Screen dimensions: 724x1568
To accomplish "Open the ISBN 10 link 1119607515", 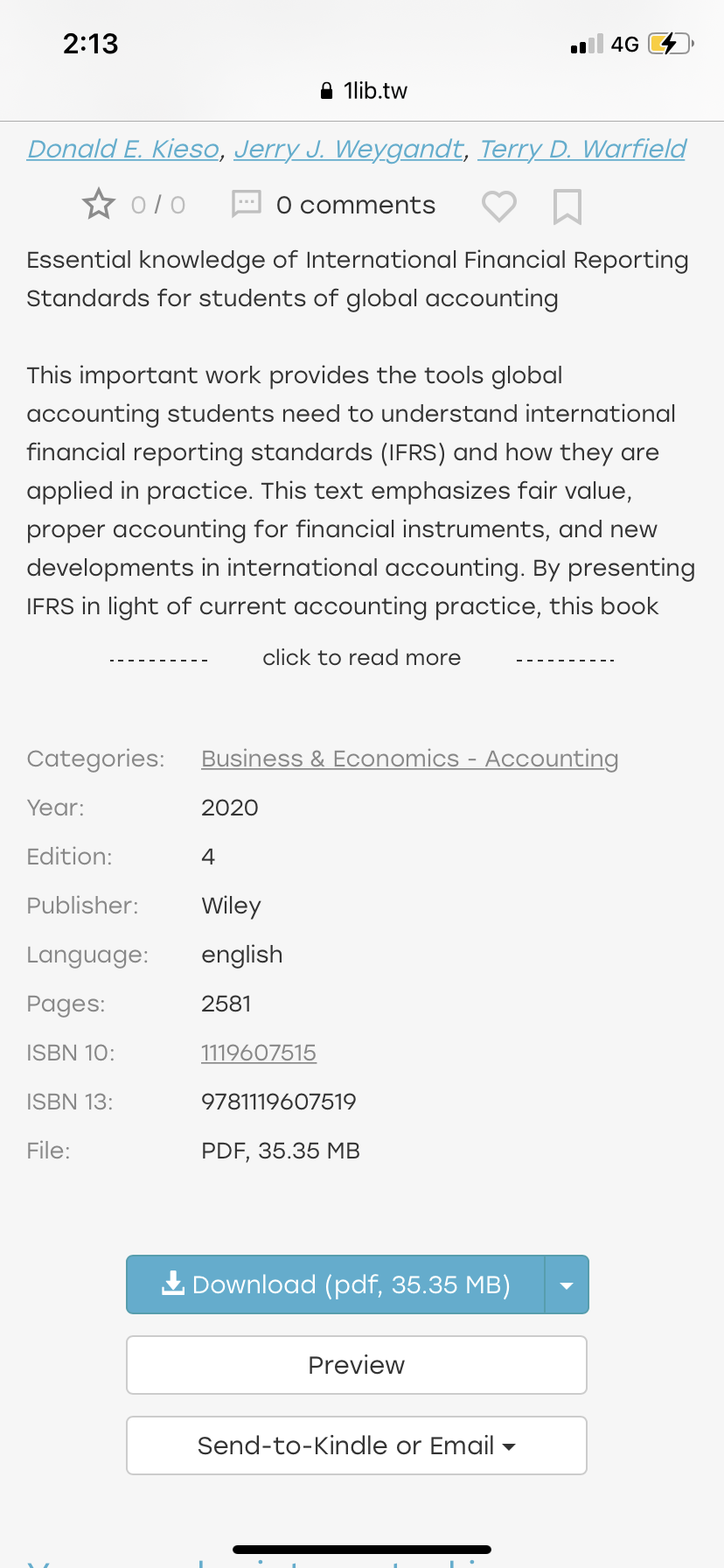I will tap(259, 1053).
